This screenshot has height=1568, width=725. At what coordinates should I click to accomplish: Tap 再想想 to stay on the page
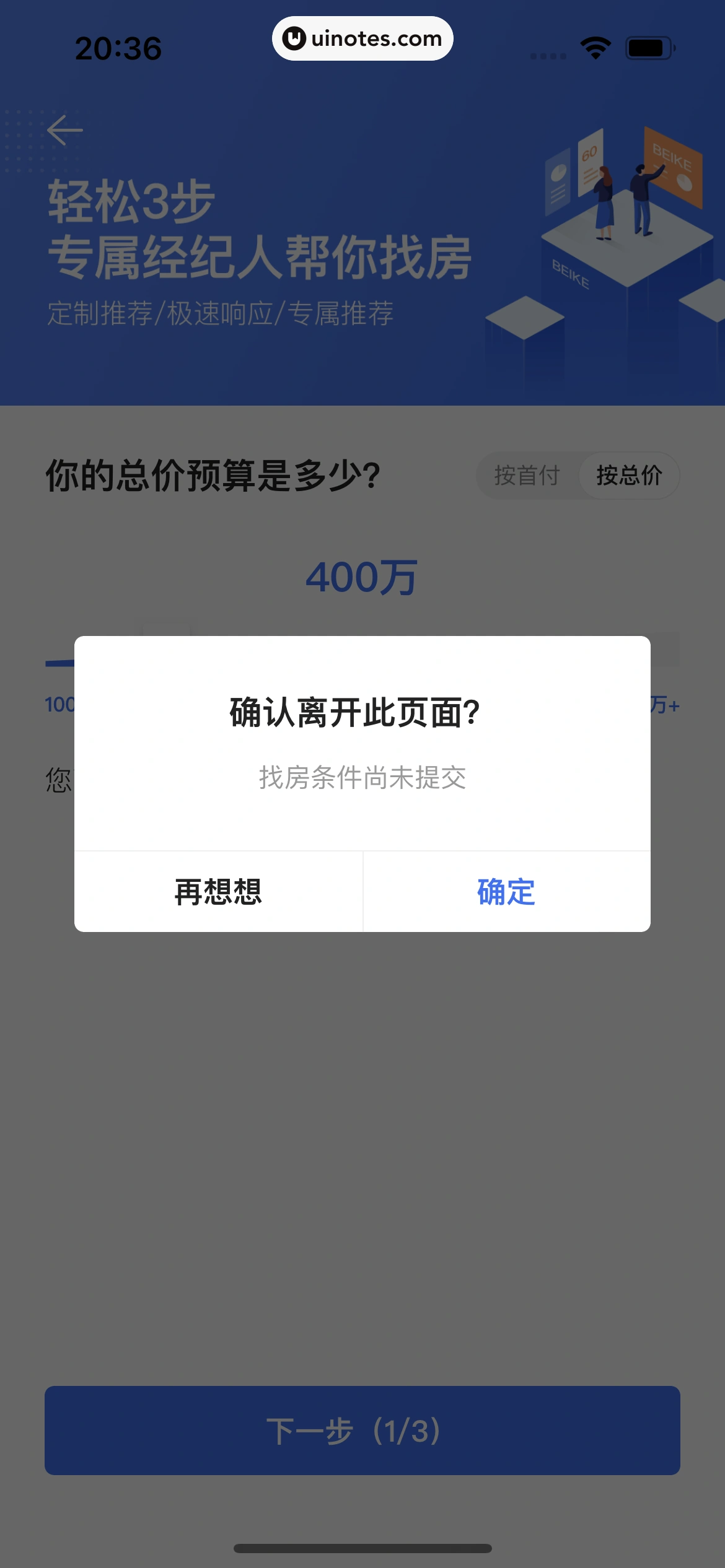[x=218, y=892]
